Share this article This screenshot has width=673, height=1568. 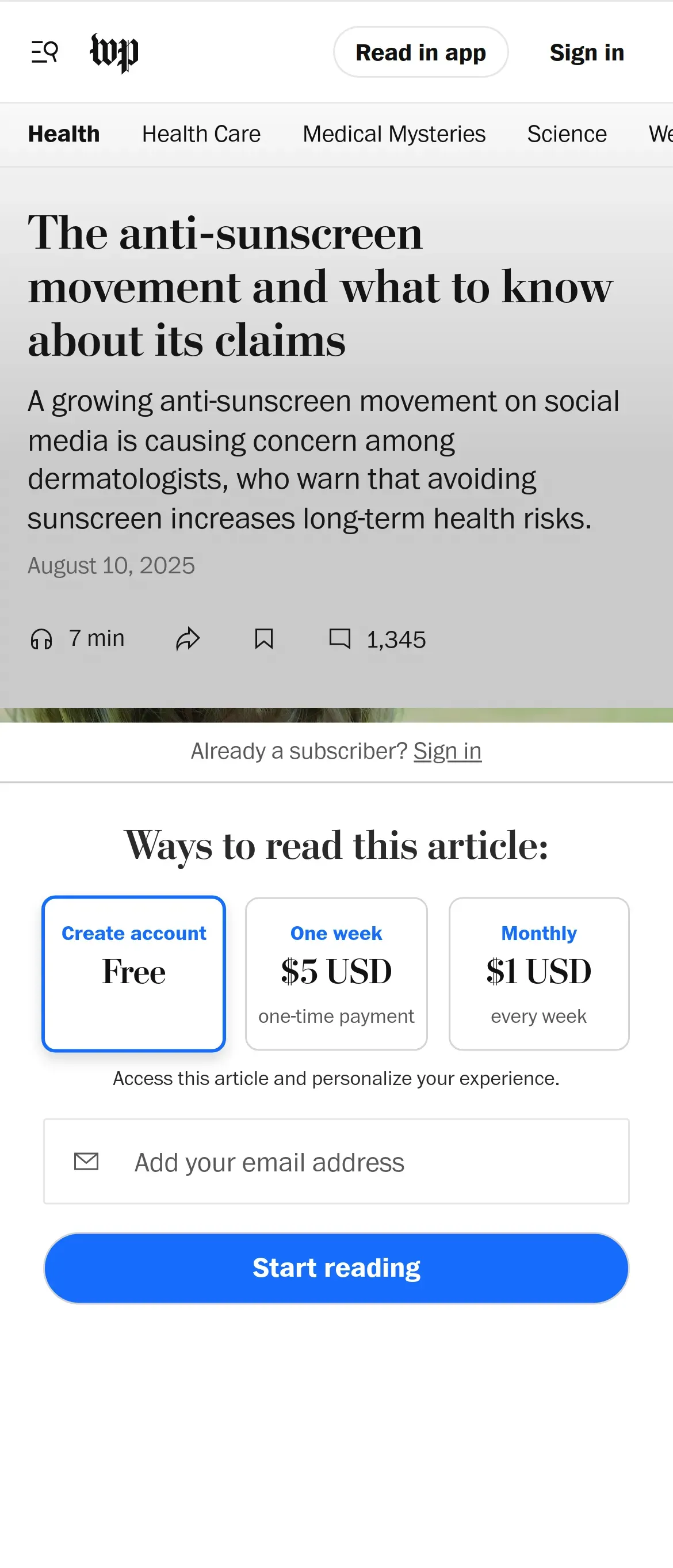[x=188, y=638]
